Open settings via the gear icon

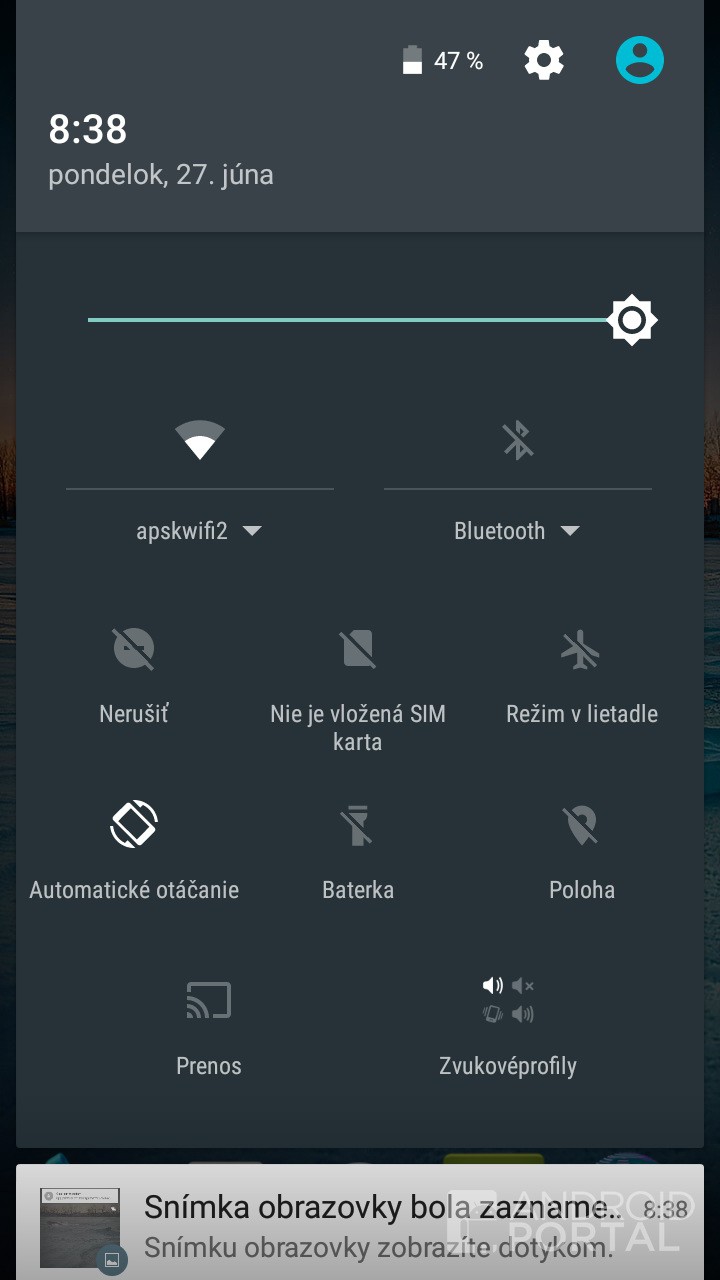coord(544,61)
